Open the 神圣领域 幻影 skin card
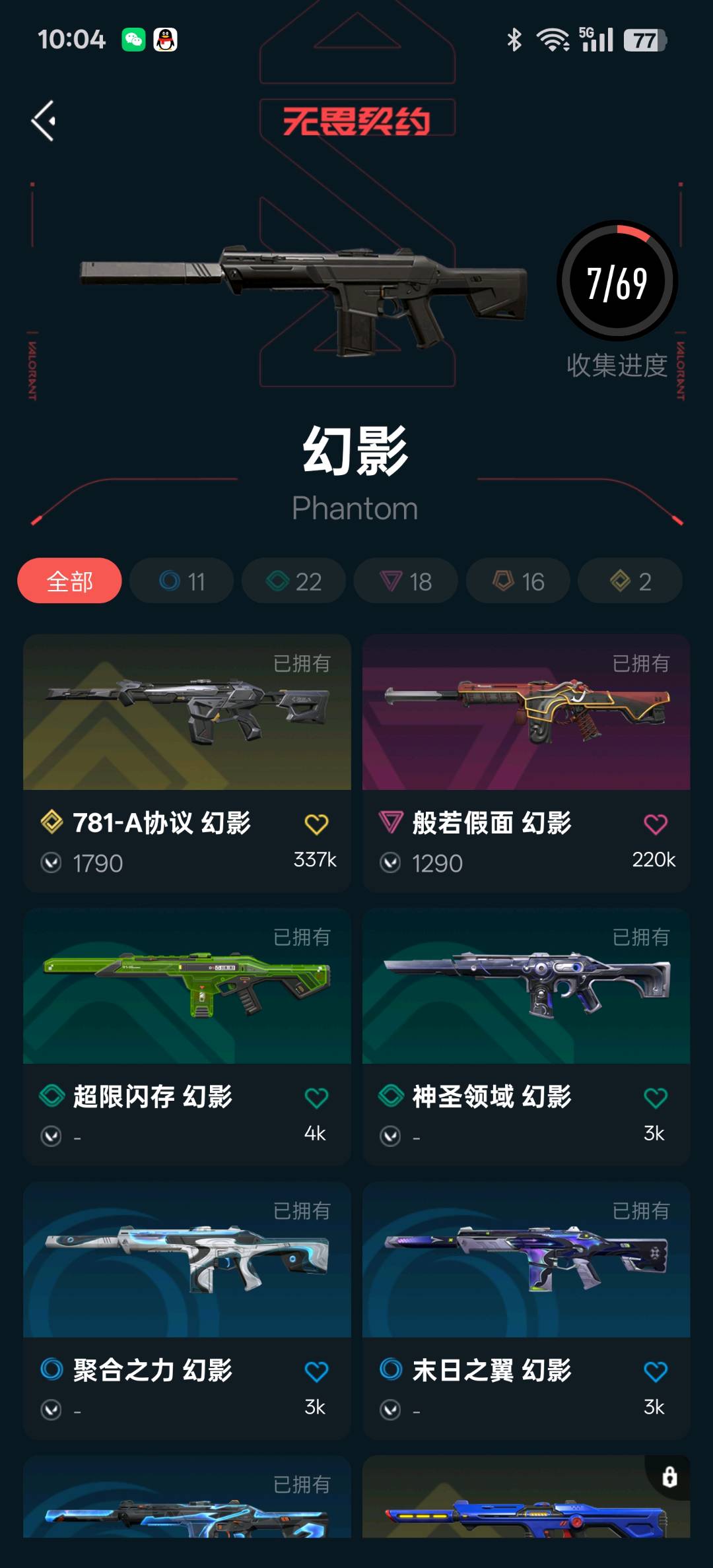Viewport: 713px width, 1568px height. [x=526, y=987]
